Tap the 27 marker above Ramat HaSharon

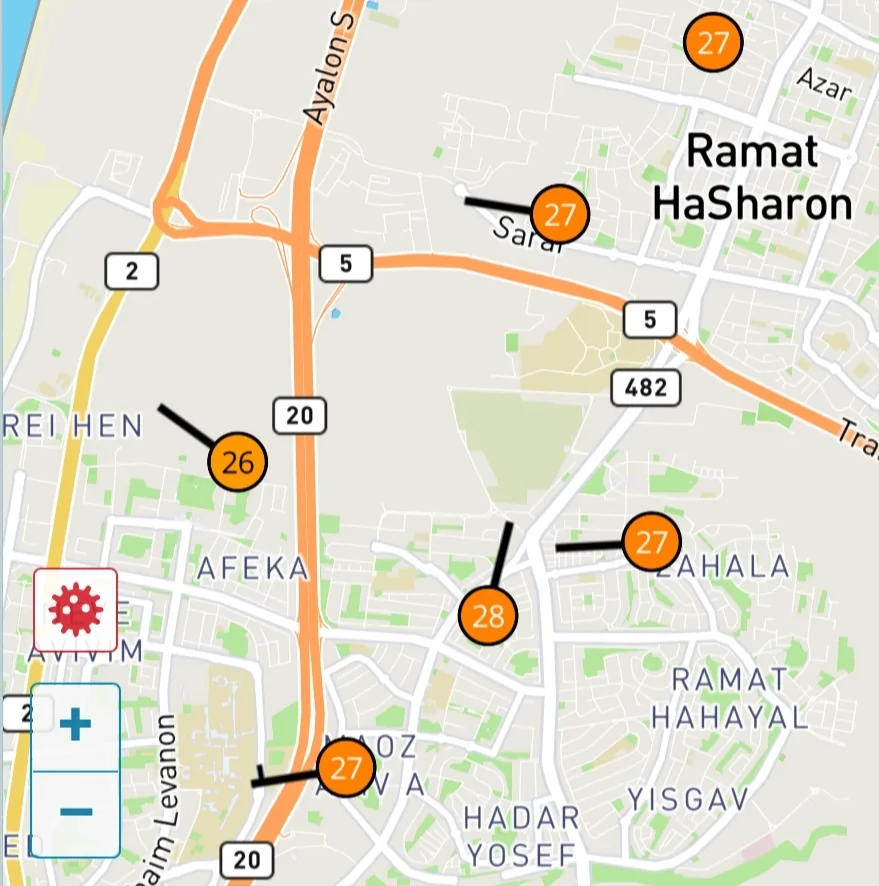713,43
